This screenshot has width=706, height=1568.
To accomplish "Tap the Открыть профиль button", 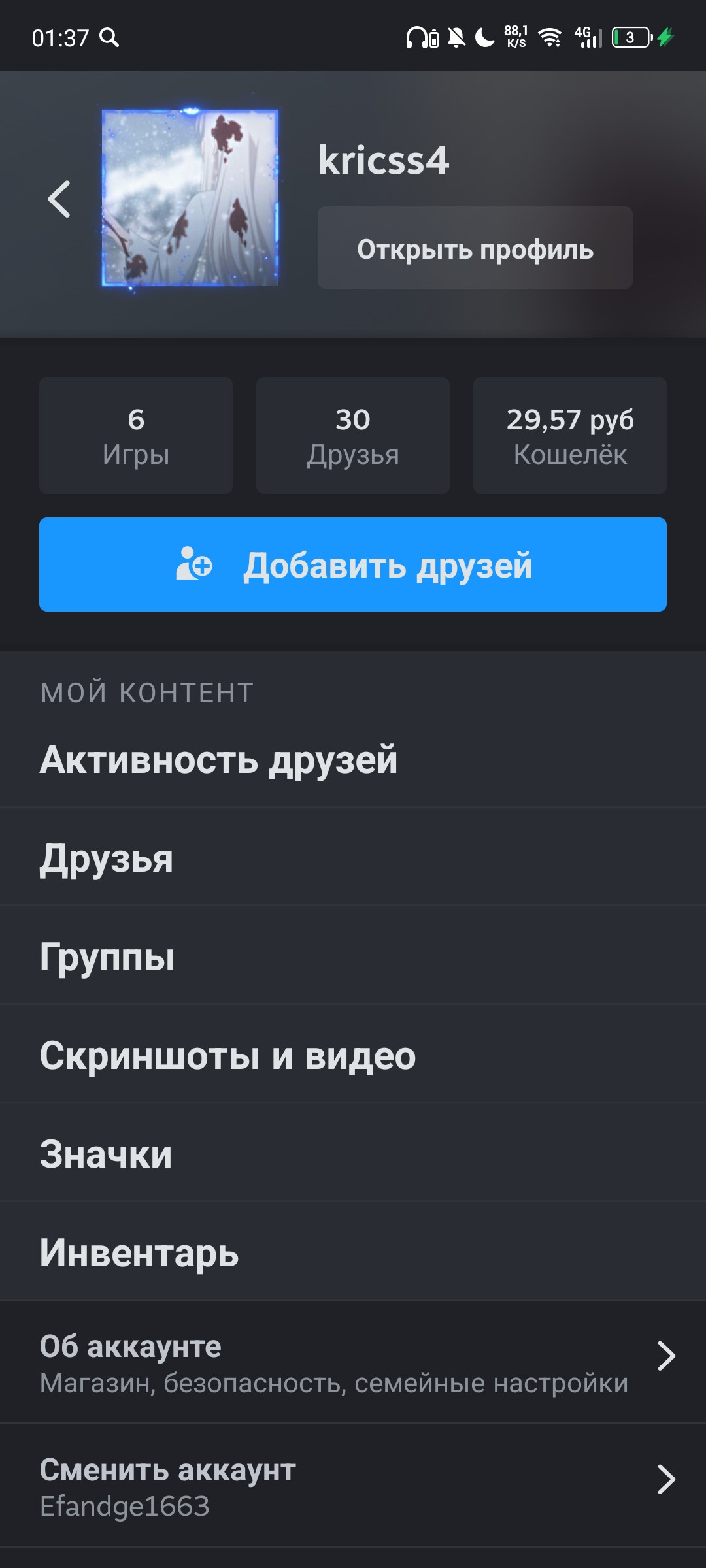I will pos(475,248).
